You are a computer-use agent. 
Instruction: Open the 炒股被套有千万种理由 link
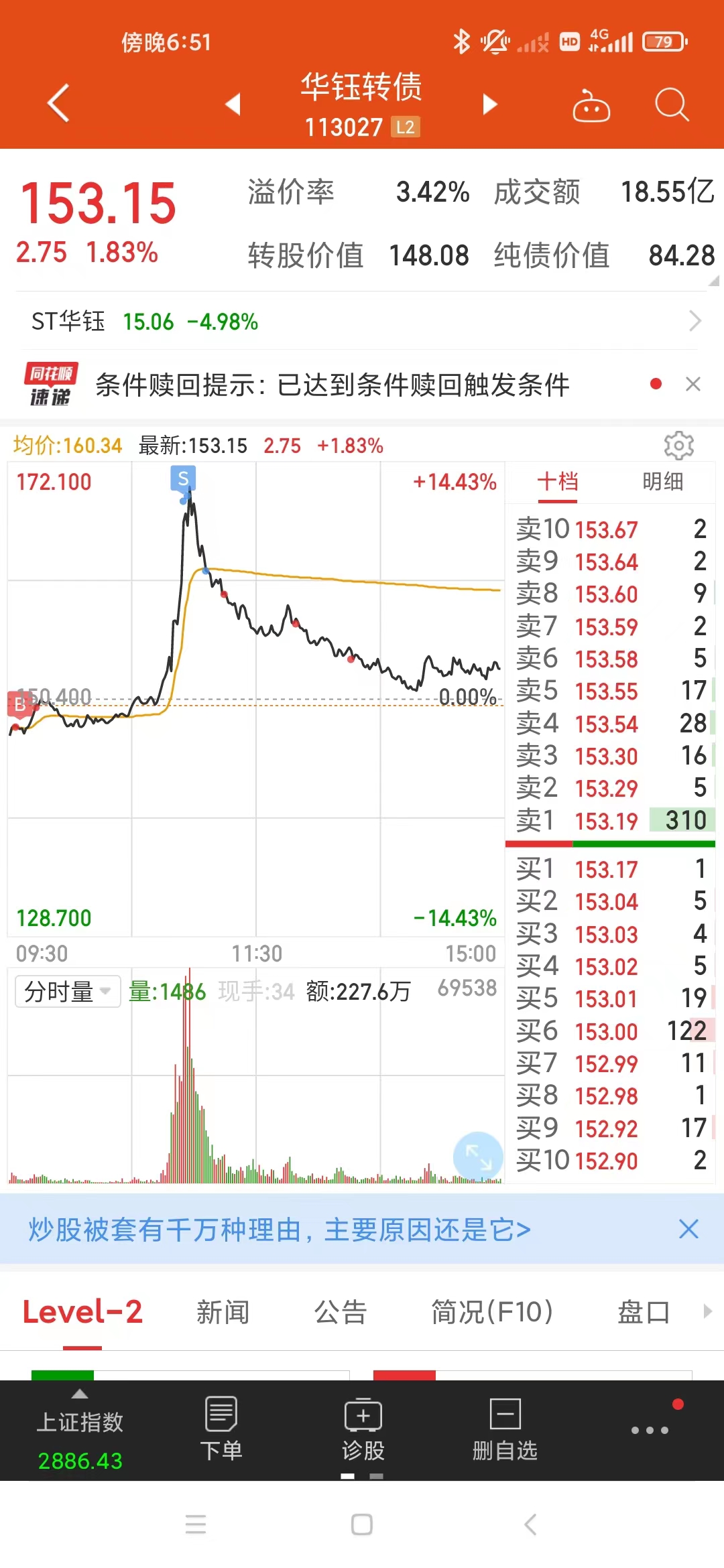click(279, 1230)
